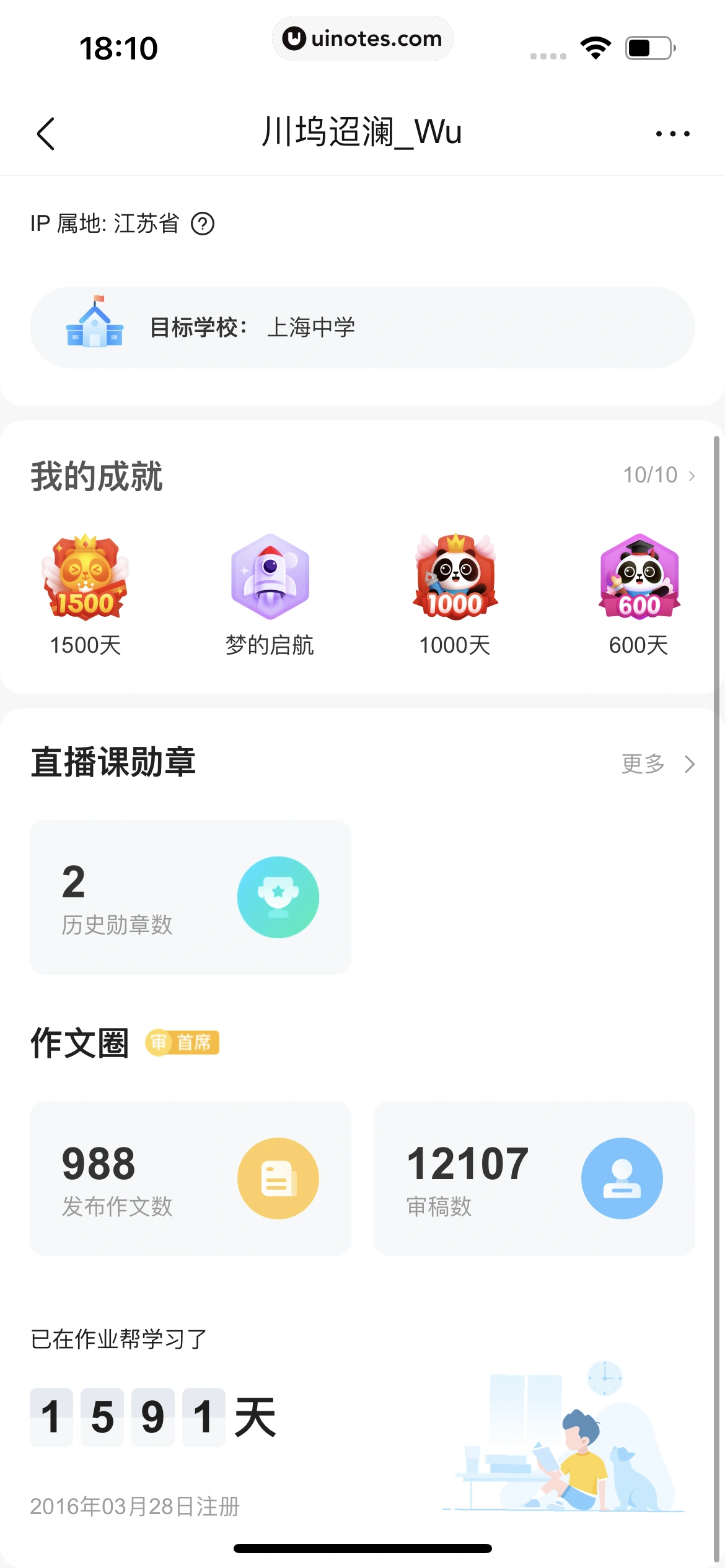The height and width of the screenshot is (1568, 725).
Task: Tap the IP 属地 help question icon
Action: 203,224
